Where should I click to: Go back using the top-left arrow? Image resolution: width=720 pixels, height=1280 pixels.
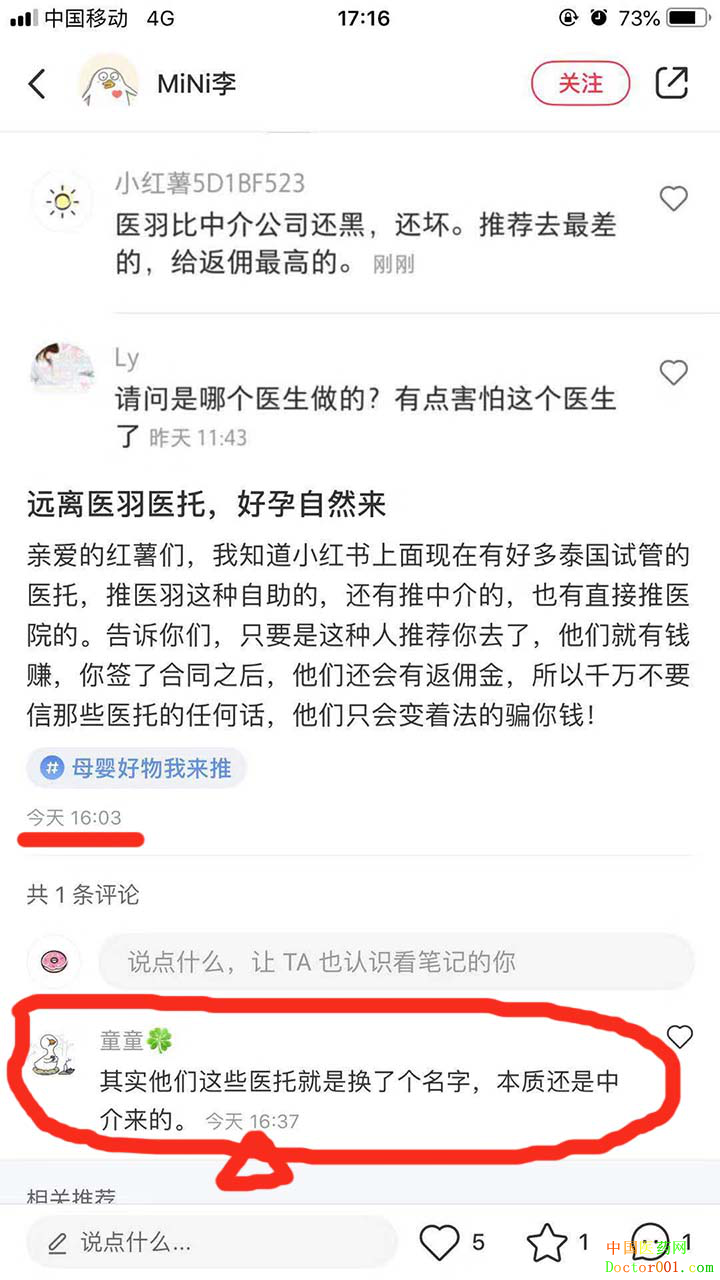point(37,83)
